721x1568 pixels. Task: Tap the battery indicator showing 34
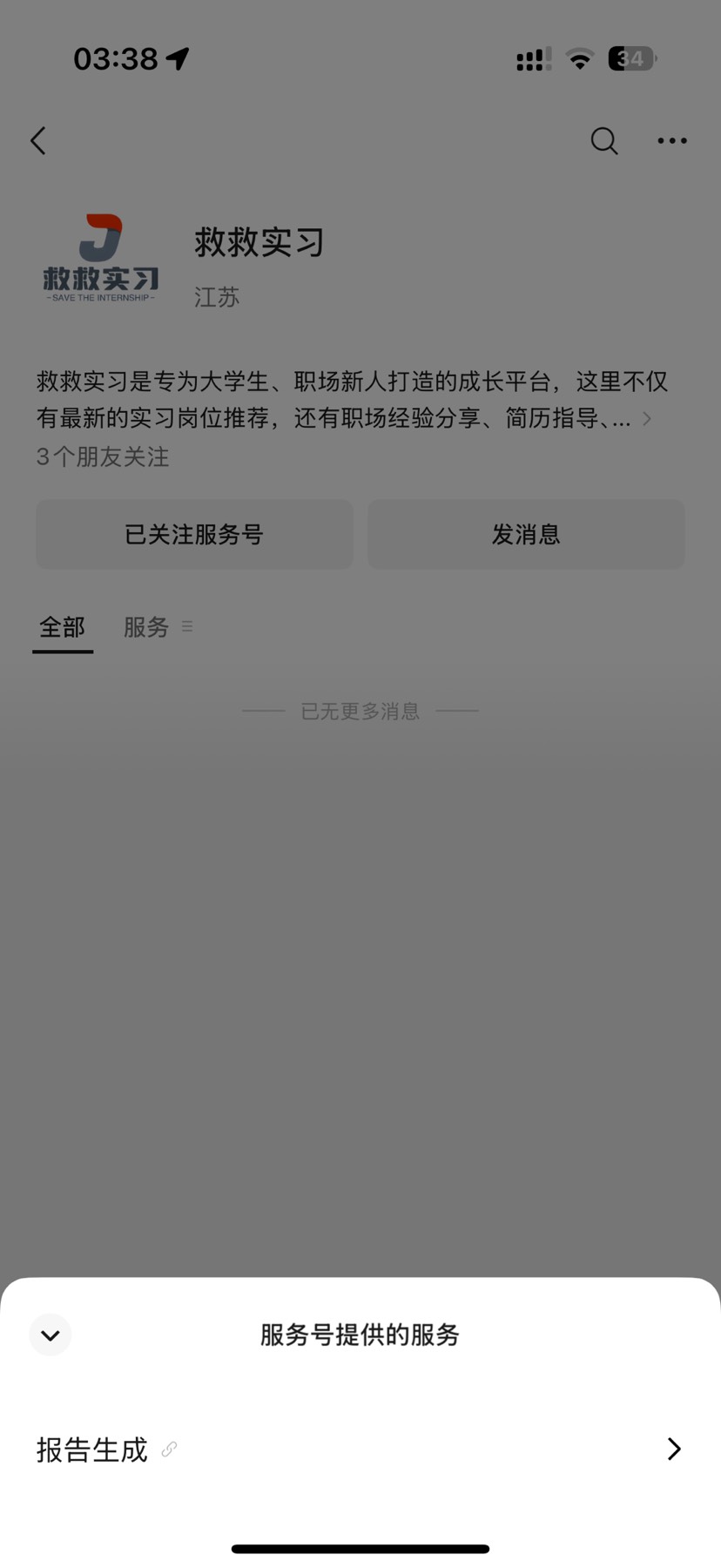pos(630,58)
